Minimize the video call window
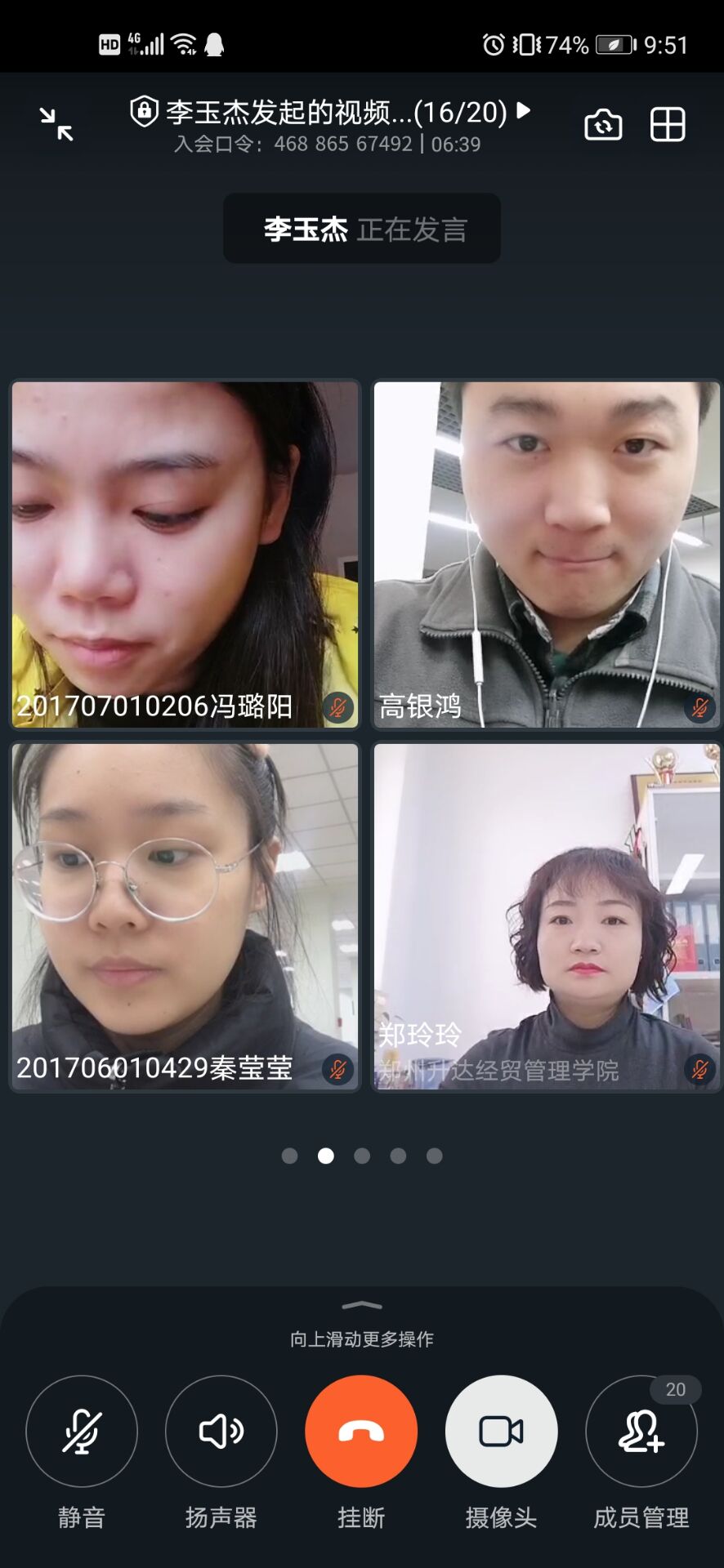The image size is (724, 1568). [56, 124]
